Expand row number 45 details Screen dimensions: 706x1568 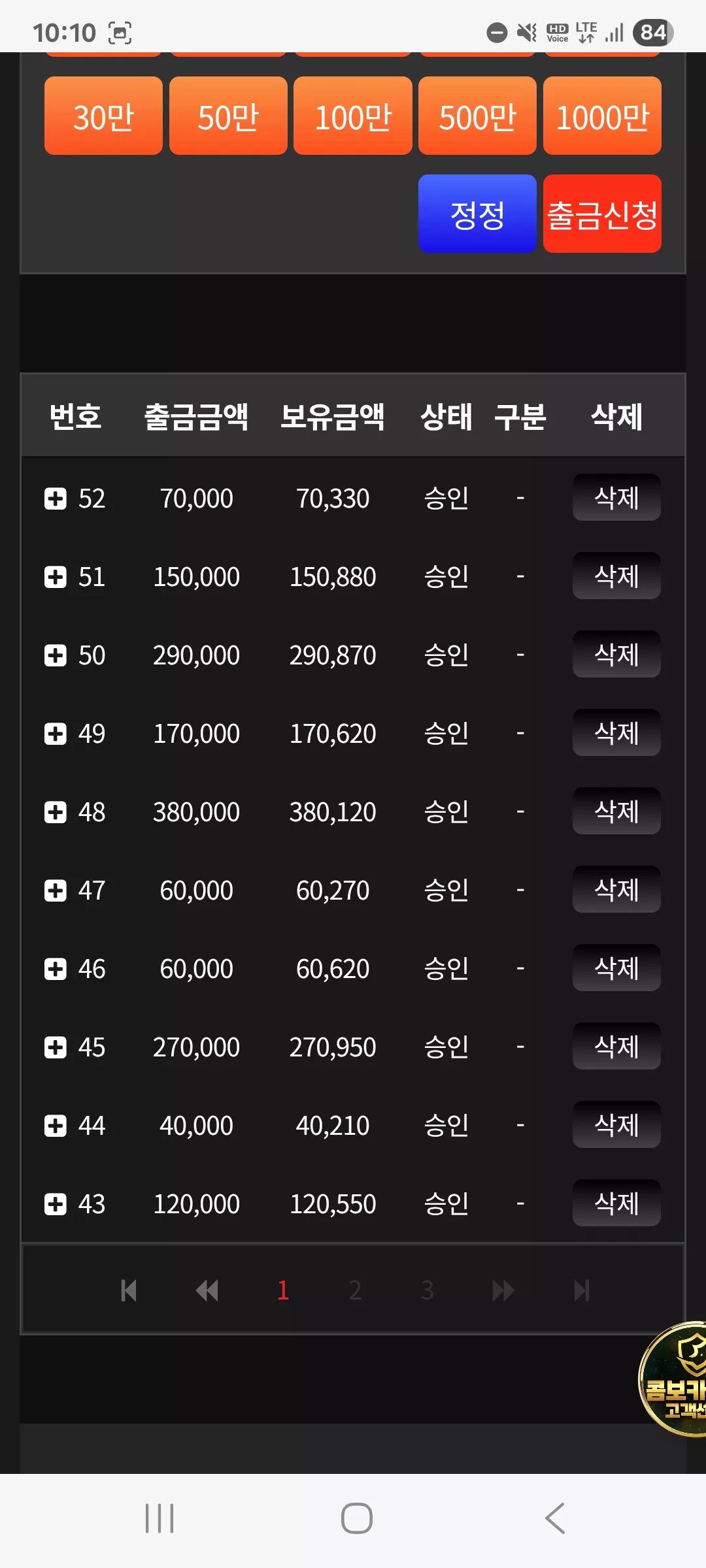pyautogui.click(x=56, y=1047)
